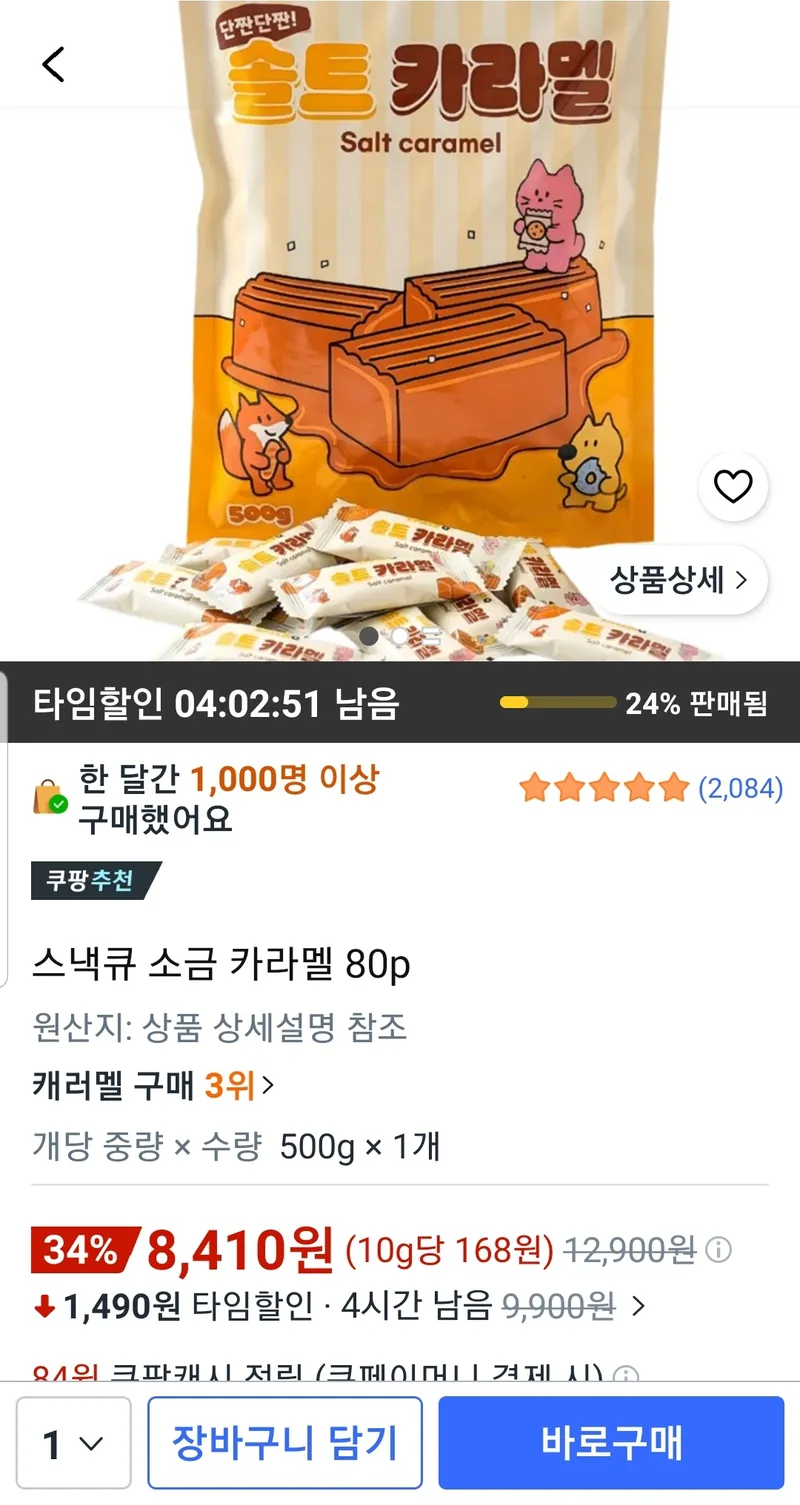Go back using the top-left arrow

point(53,64)
